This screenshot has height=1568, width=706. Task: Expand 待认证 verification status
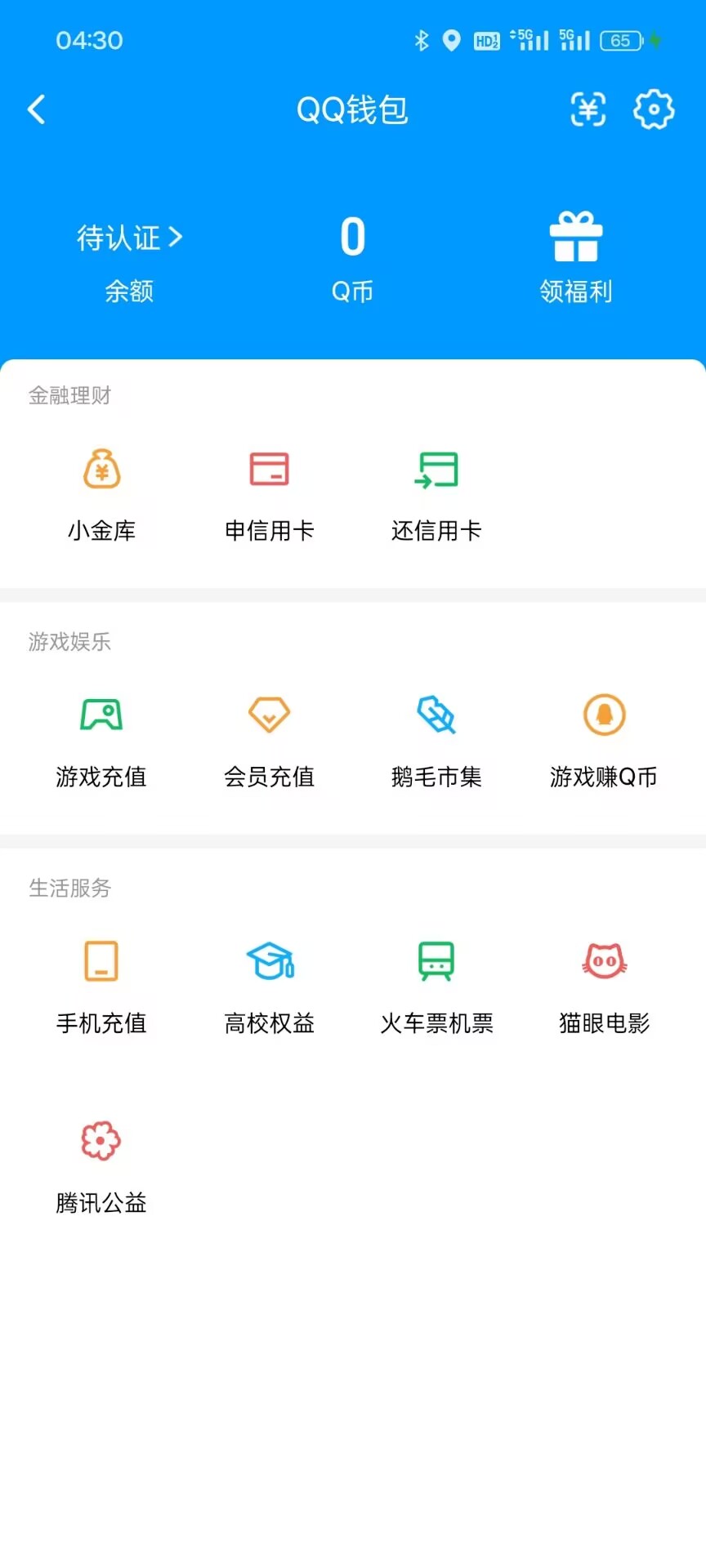point(128,238)
